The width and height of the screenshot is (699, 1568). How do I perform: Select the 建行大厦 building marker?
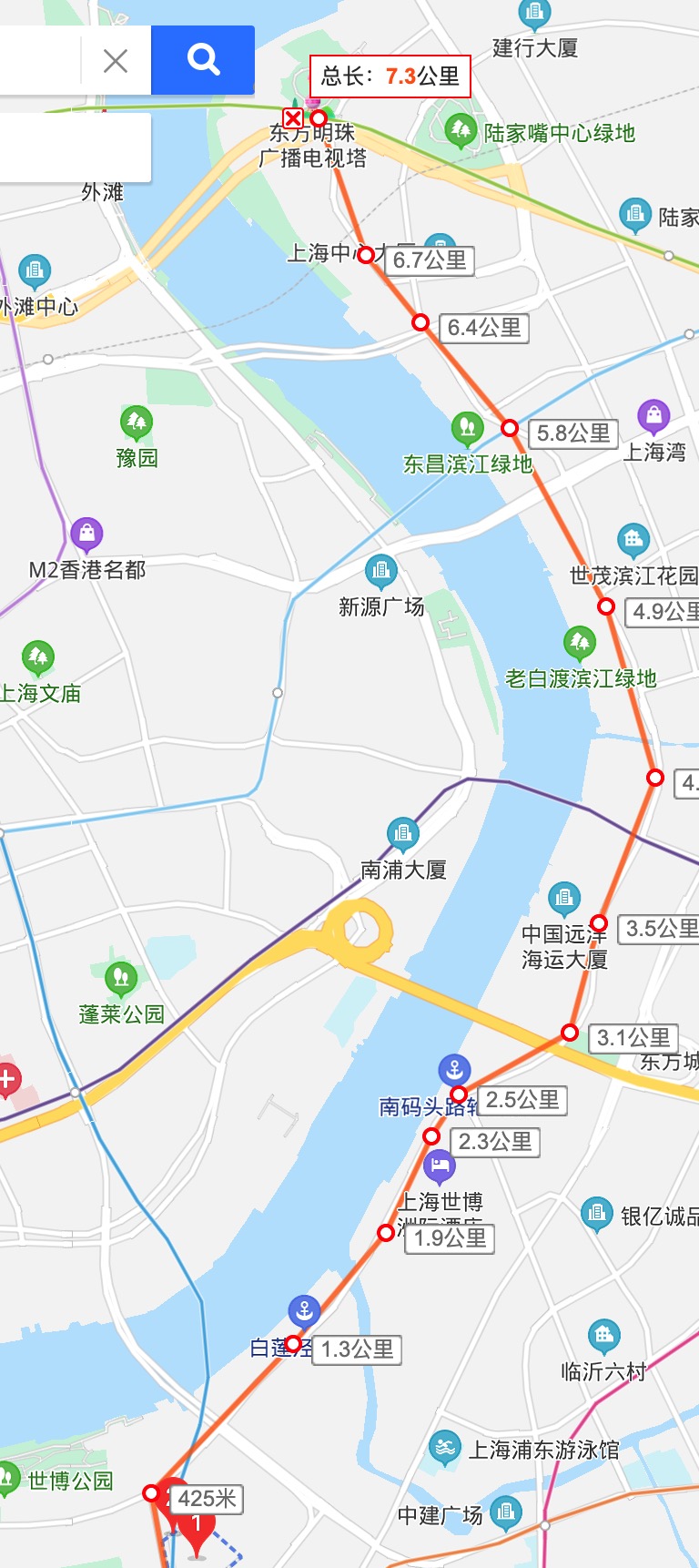534,15
